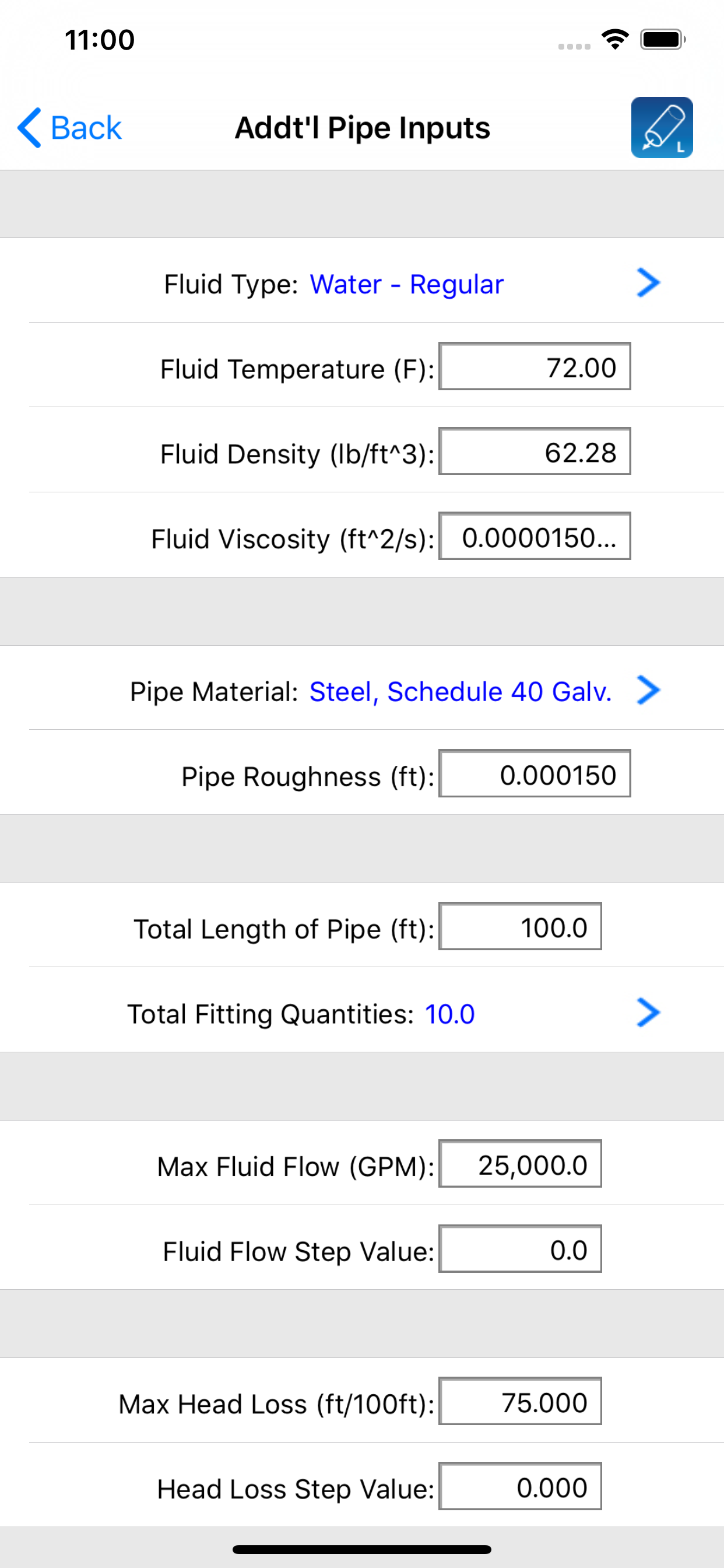Tap the pipe icon in the top bar
Screen dimensions: 724x1568
point(662,127)
